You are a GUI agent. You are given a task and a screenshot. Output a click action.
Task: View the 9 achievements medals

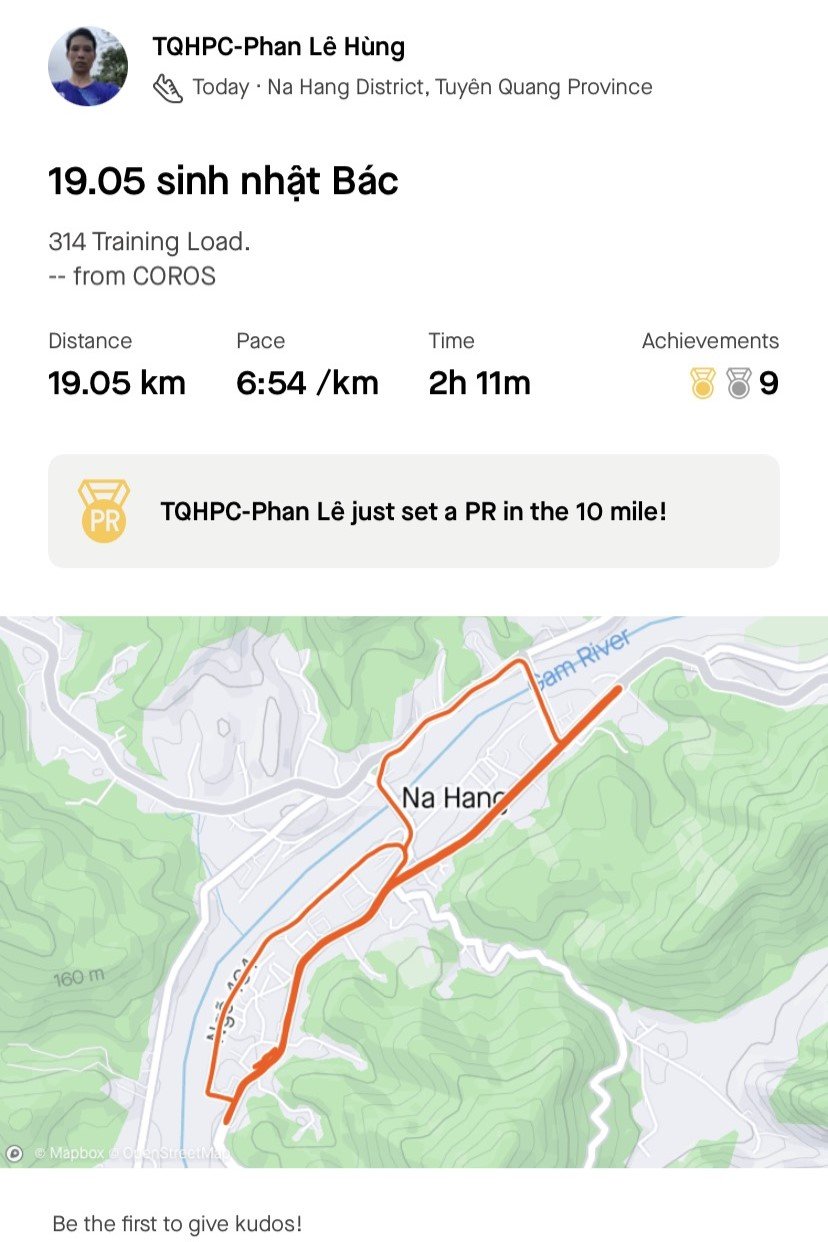pos(734,383)
